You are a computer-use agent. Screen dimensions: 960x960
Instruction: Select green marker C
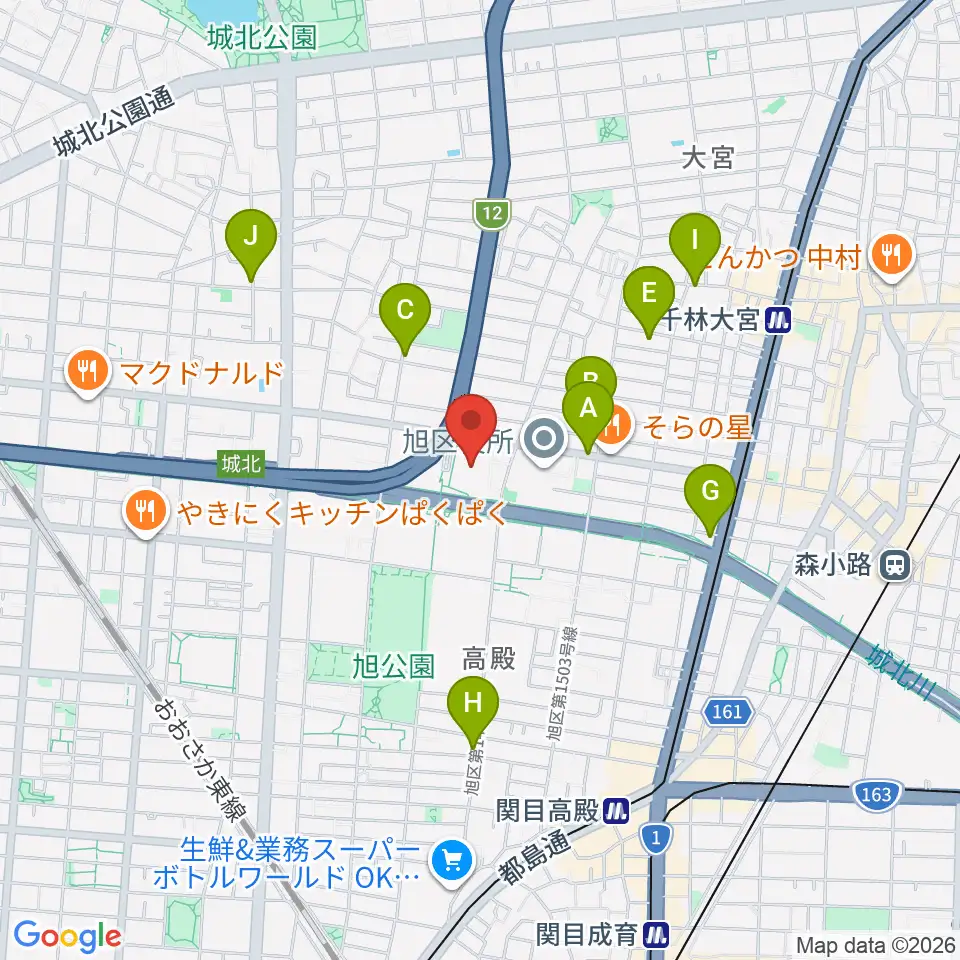405,318
